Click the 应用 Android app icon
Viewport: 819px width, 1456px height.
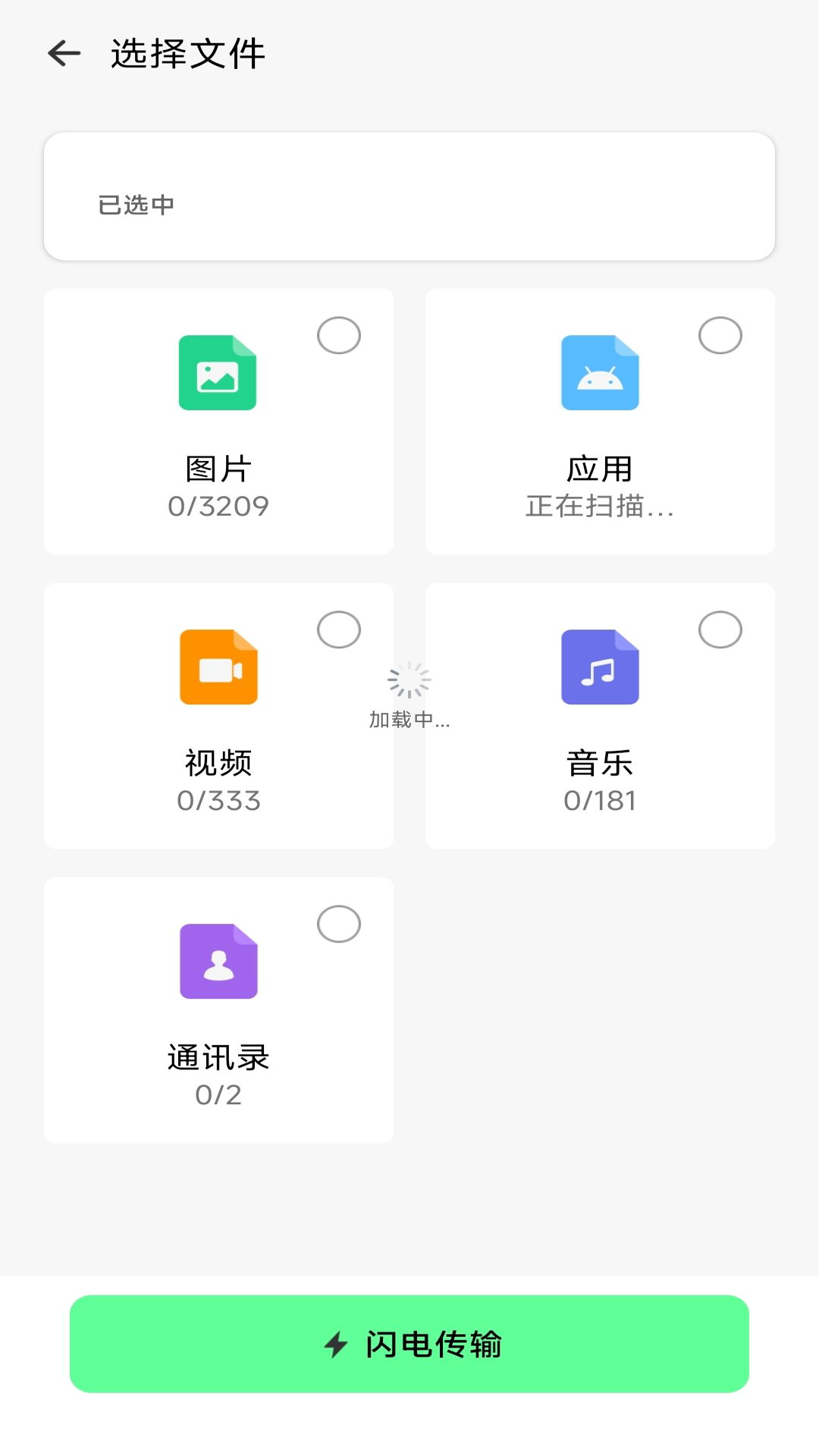click(599, 373)
